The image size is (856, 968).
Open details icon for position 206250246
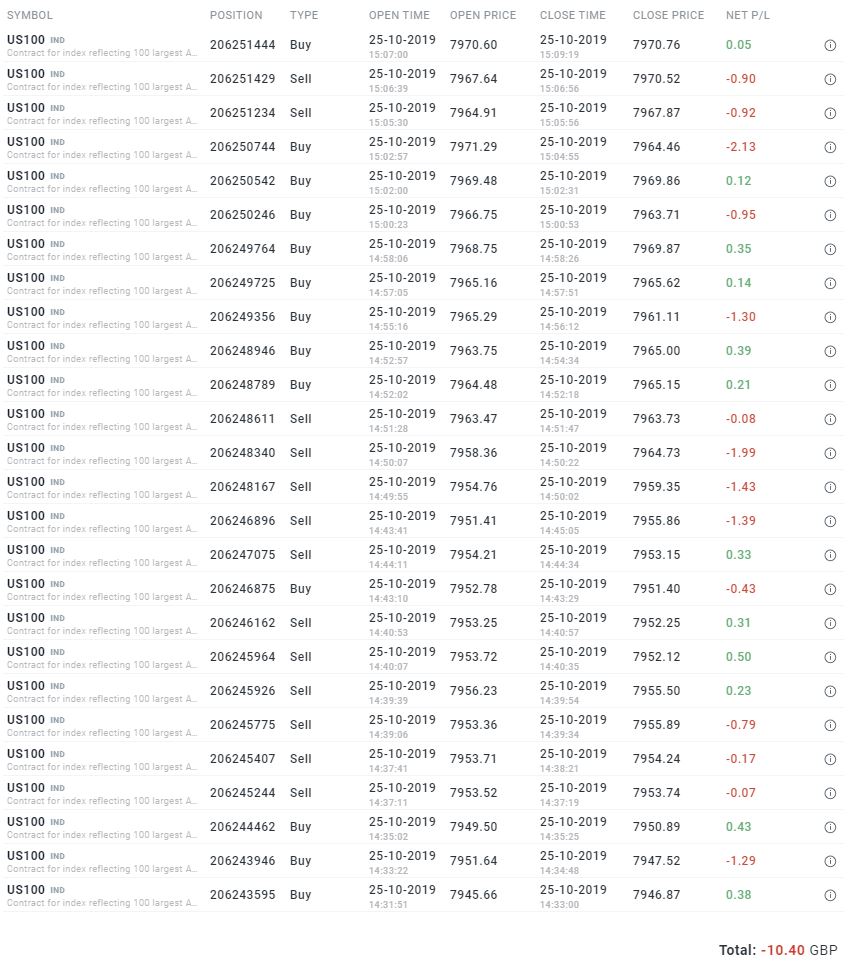pyautogui.click(x=830, y=216)
